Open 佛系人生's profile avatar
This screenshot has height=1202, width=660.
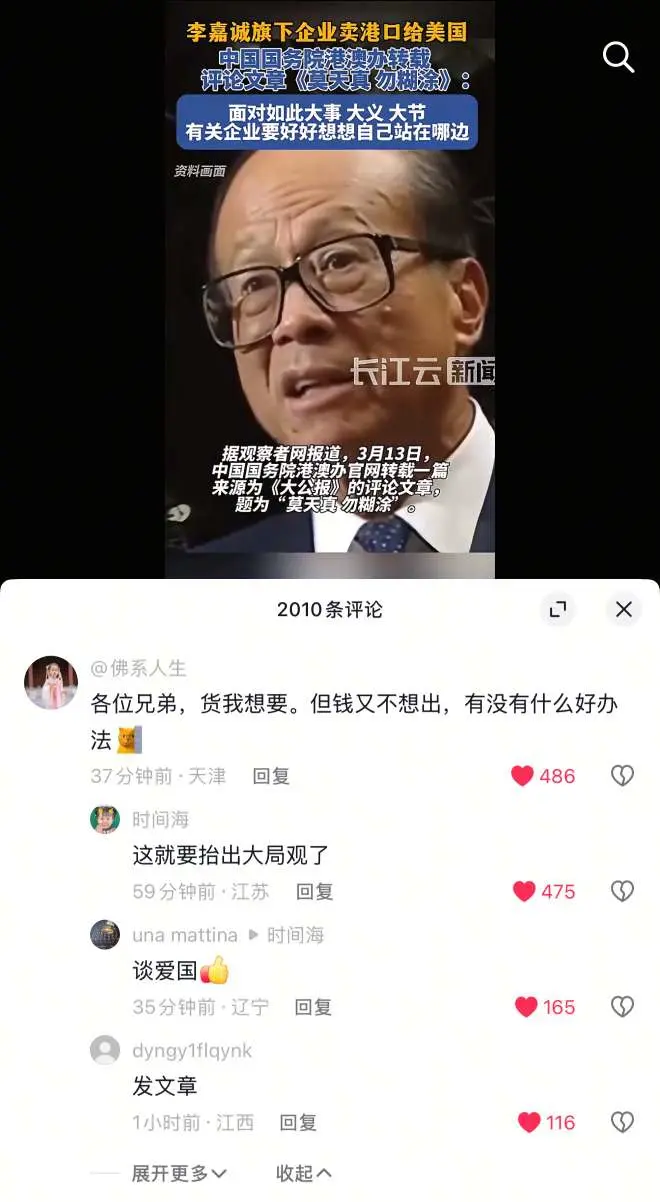[51, 683]
